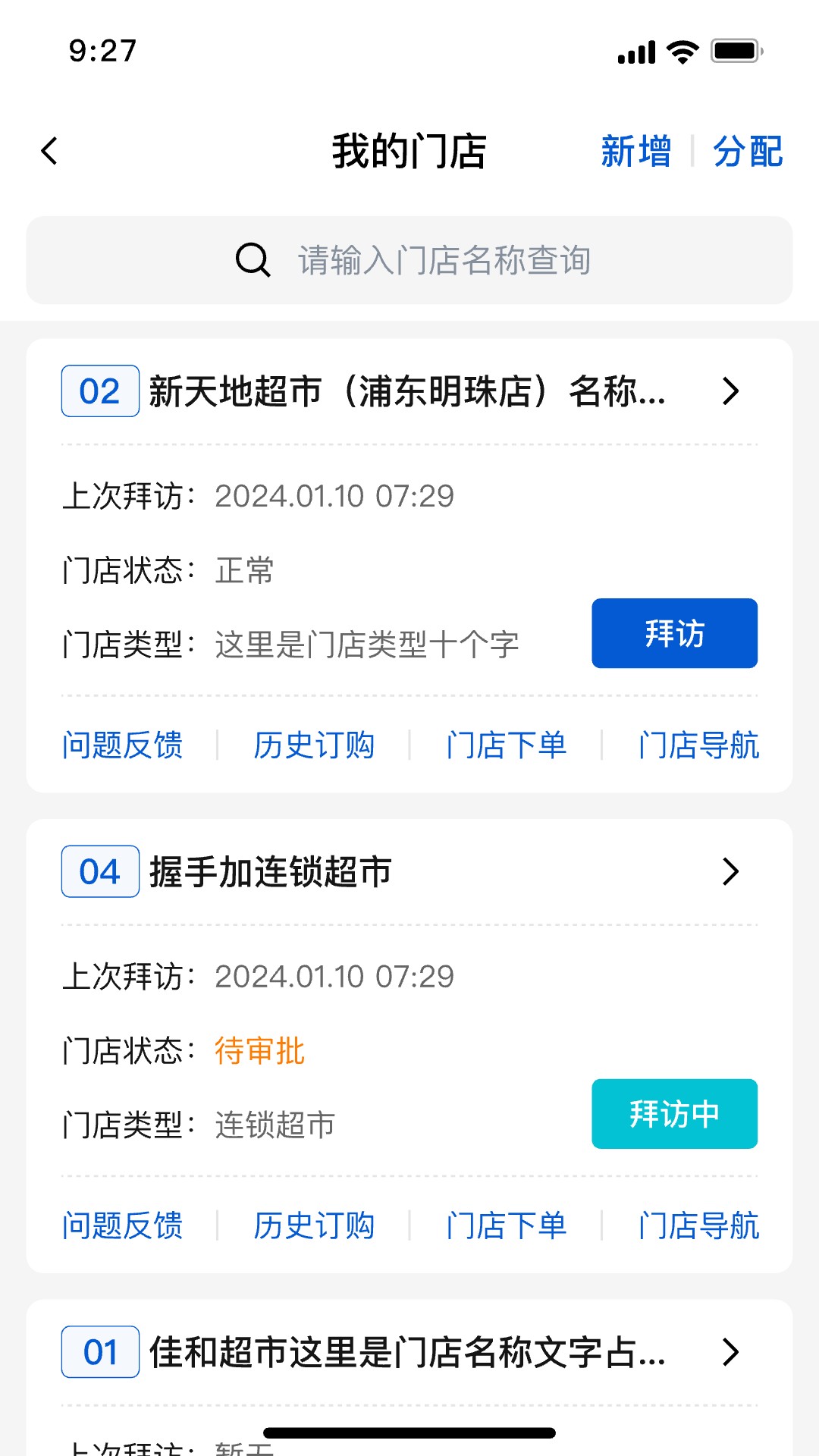The width and height of the screenshot is (819, 1456).
Task: Select store number badge 01
Action: click(99, 1351)
